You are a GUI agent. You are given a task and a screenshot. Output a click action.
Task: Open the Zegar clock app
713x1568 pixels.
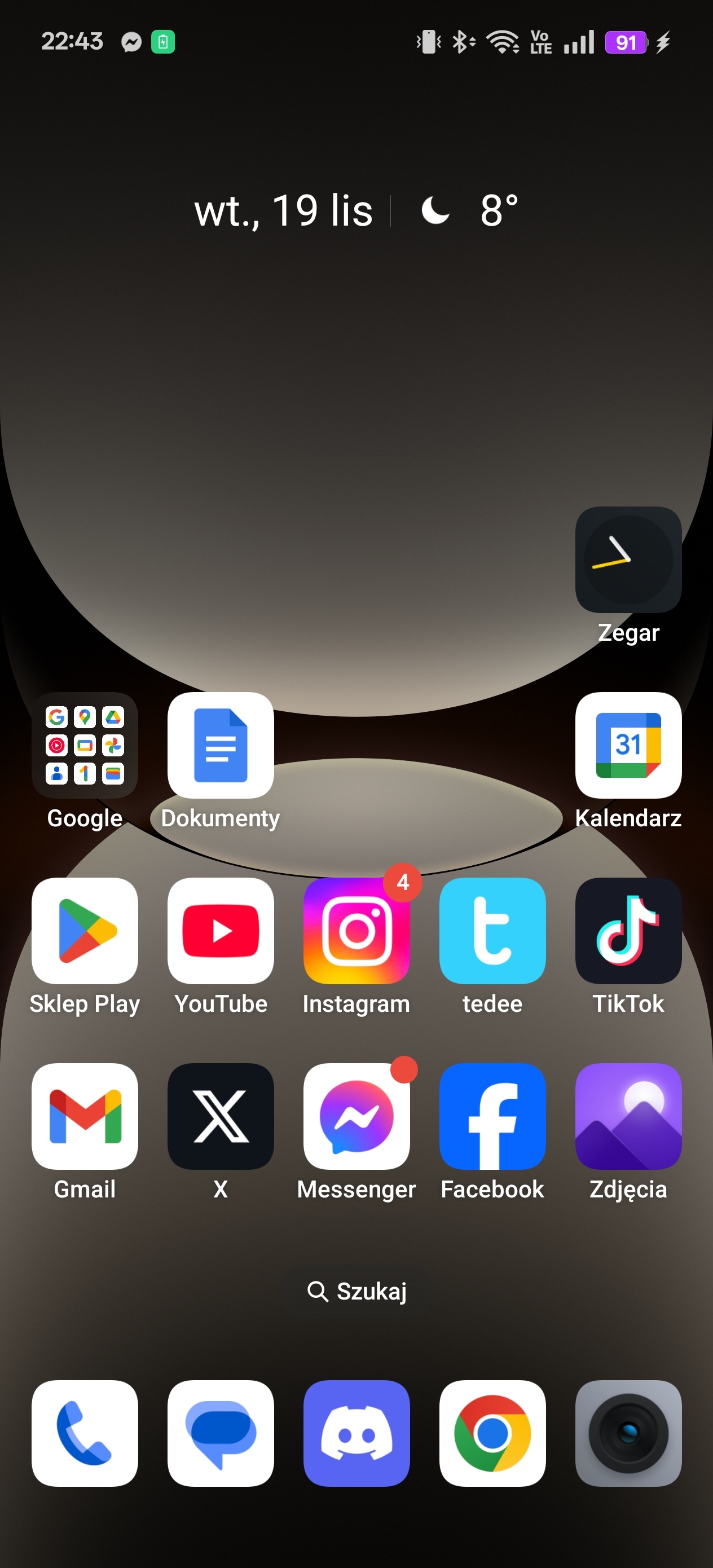point(628,560)
